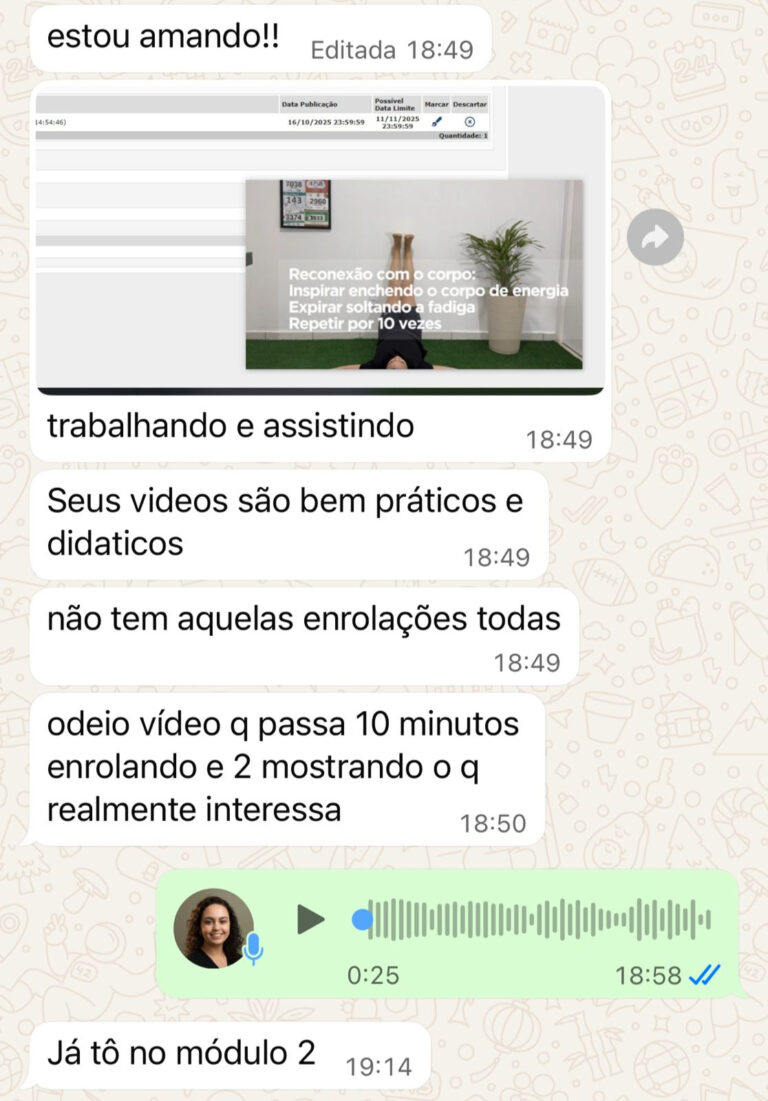Image resolution: width=768 pixels, height=1101 pixels.
Task: Play the 0:25 voice message
Action: pyautogui.click(x=311, y=919)
